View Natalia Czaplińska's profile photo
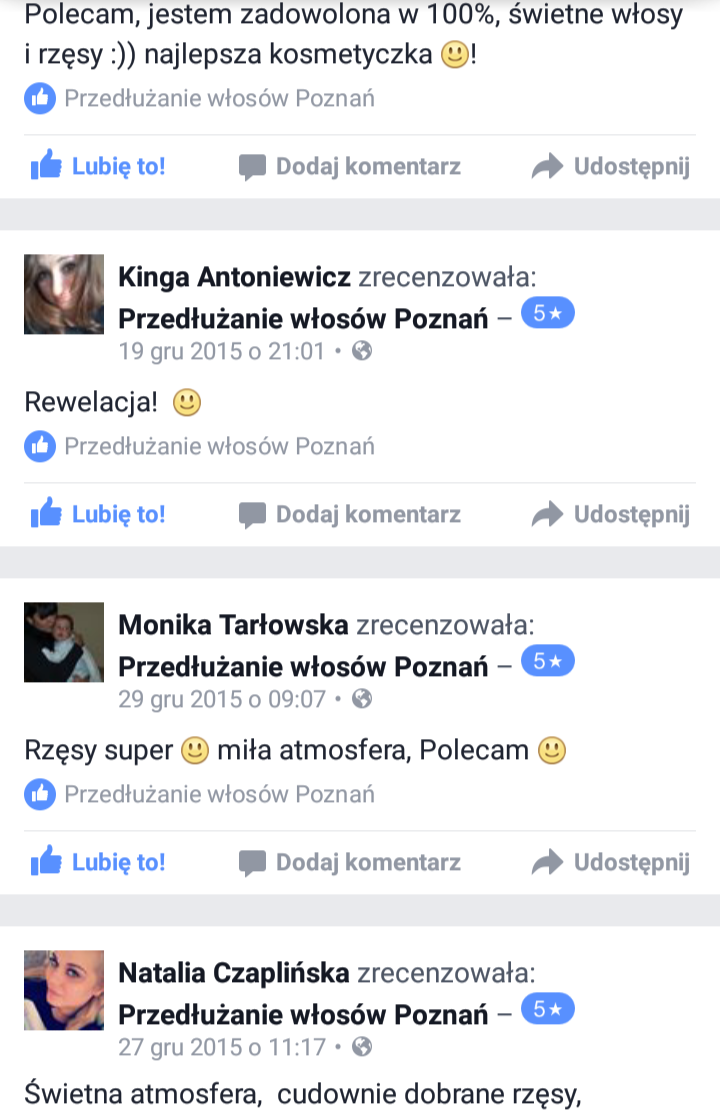Image resolution: width=720 pixels, height=1110 pixels. tap(64, 990)
